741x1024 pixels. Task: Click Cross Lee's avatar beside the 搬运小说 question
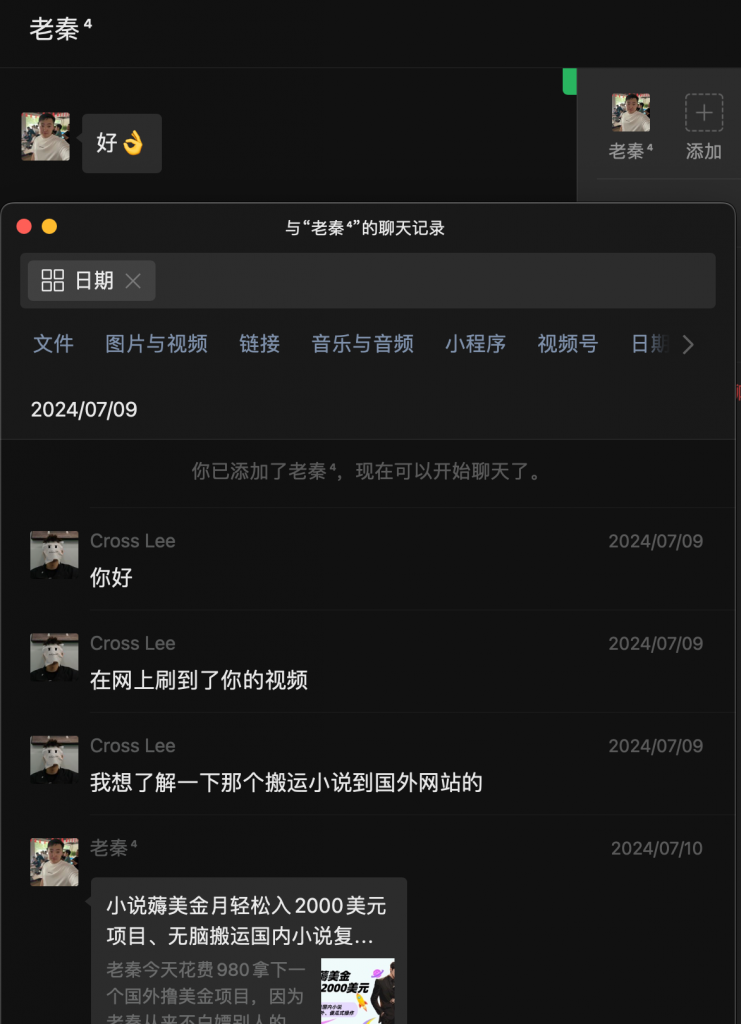click(x=54, y=759)
